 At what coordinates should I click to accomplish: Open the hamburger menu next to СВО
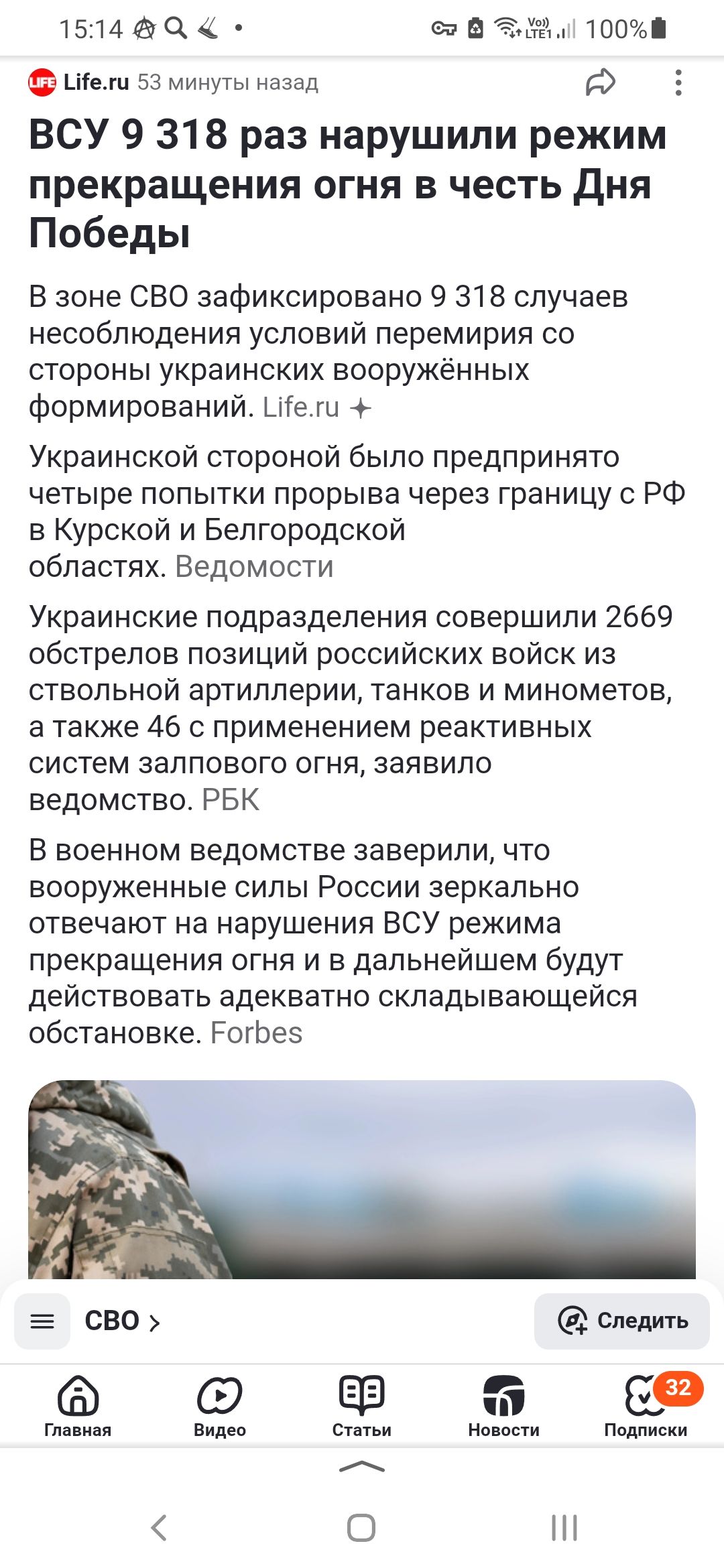pos(42,1321)
